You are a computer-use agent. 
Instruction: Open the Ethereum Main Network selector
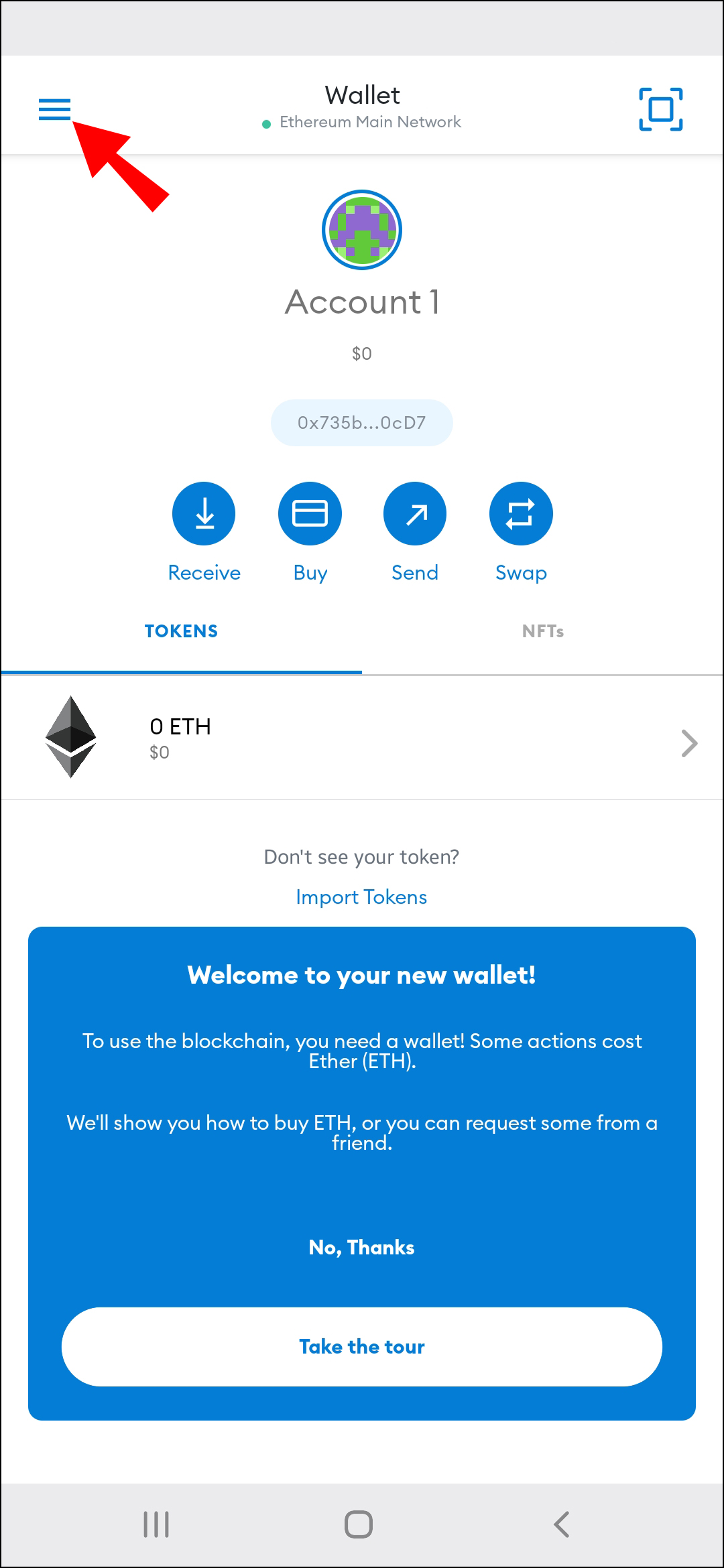362,122
